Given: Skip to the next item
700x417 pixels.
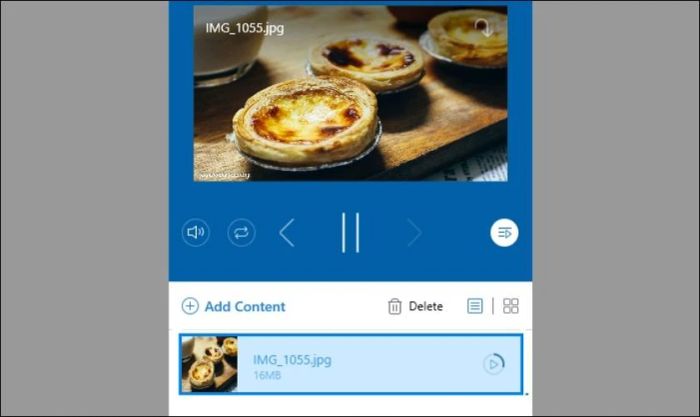Looking at the screenshot, I should (413, 233).
